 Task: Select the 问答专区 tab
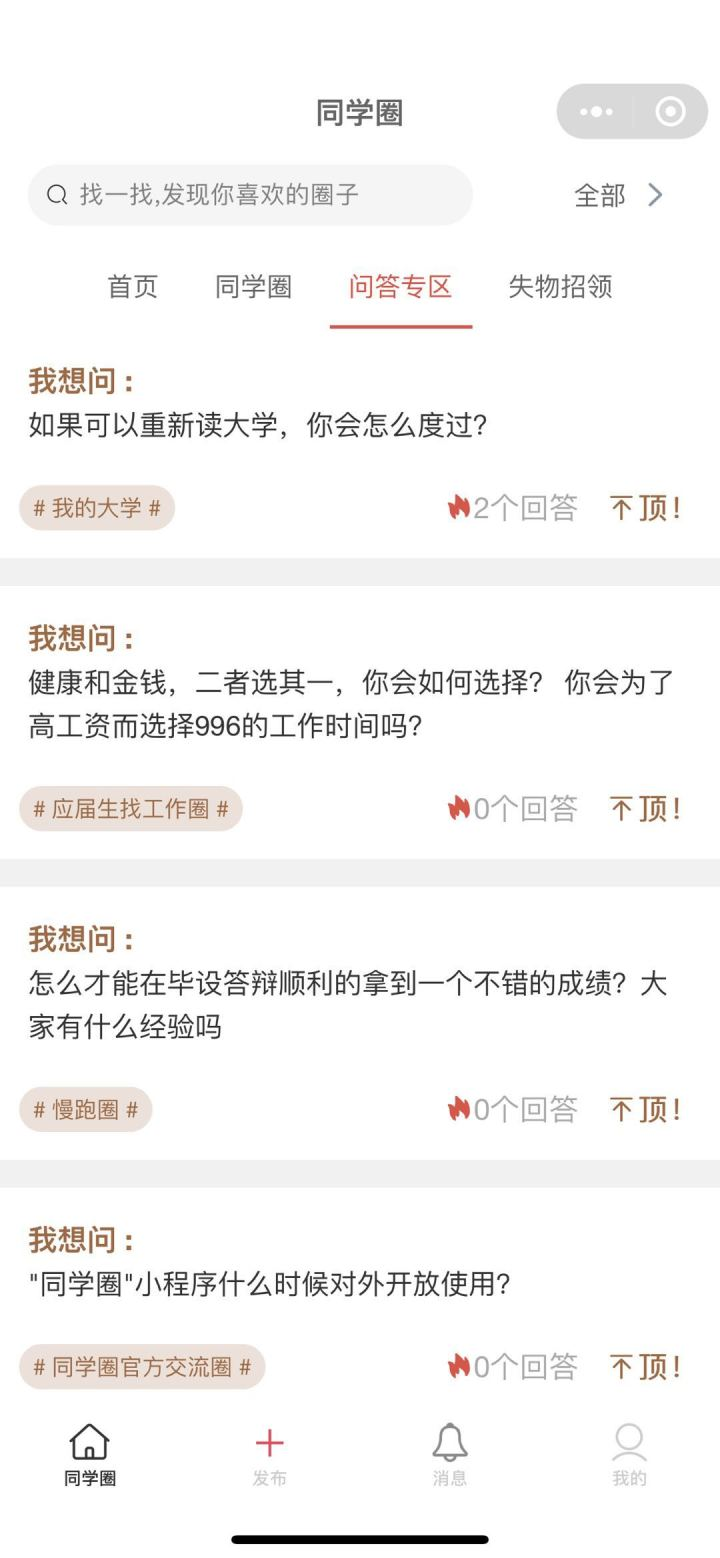[x=400, y=287]
